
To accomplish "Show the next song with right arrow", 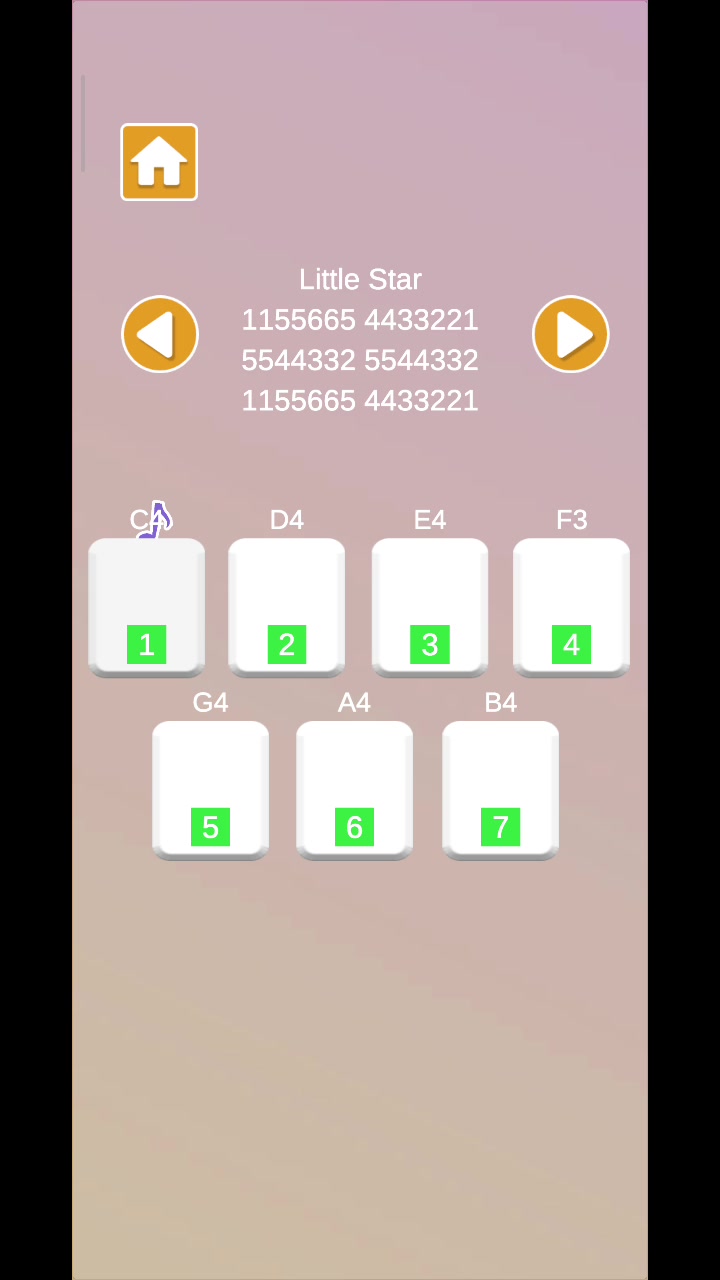I will click(570, 334).
